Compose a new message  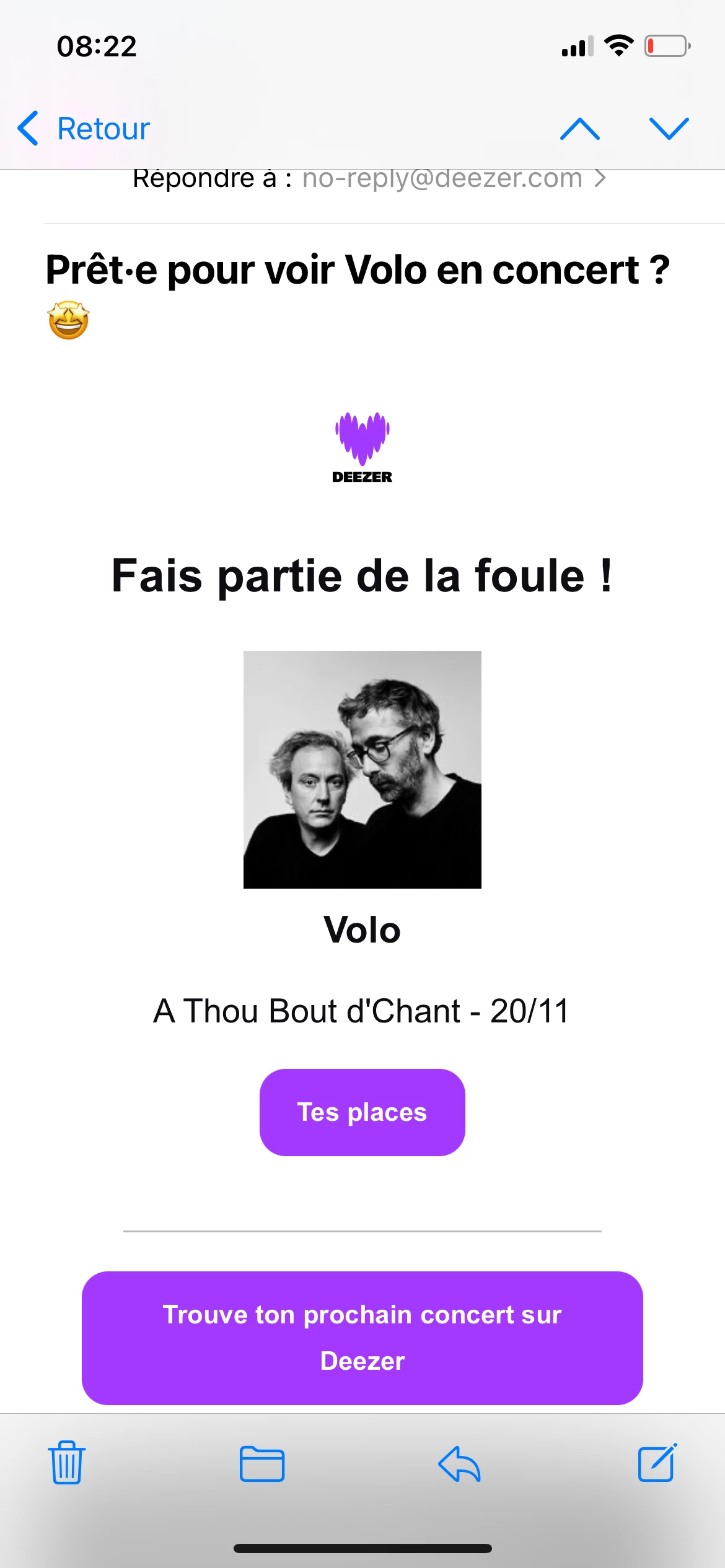(x=657, y=1463)
